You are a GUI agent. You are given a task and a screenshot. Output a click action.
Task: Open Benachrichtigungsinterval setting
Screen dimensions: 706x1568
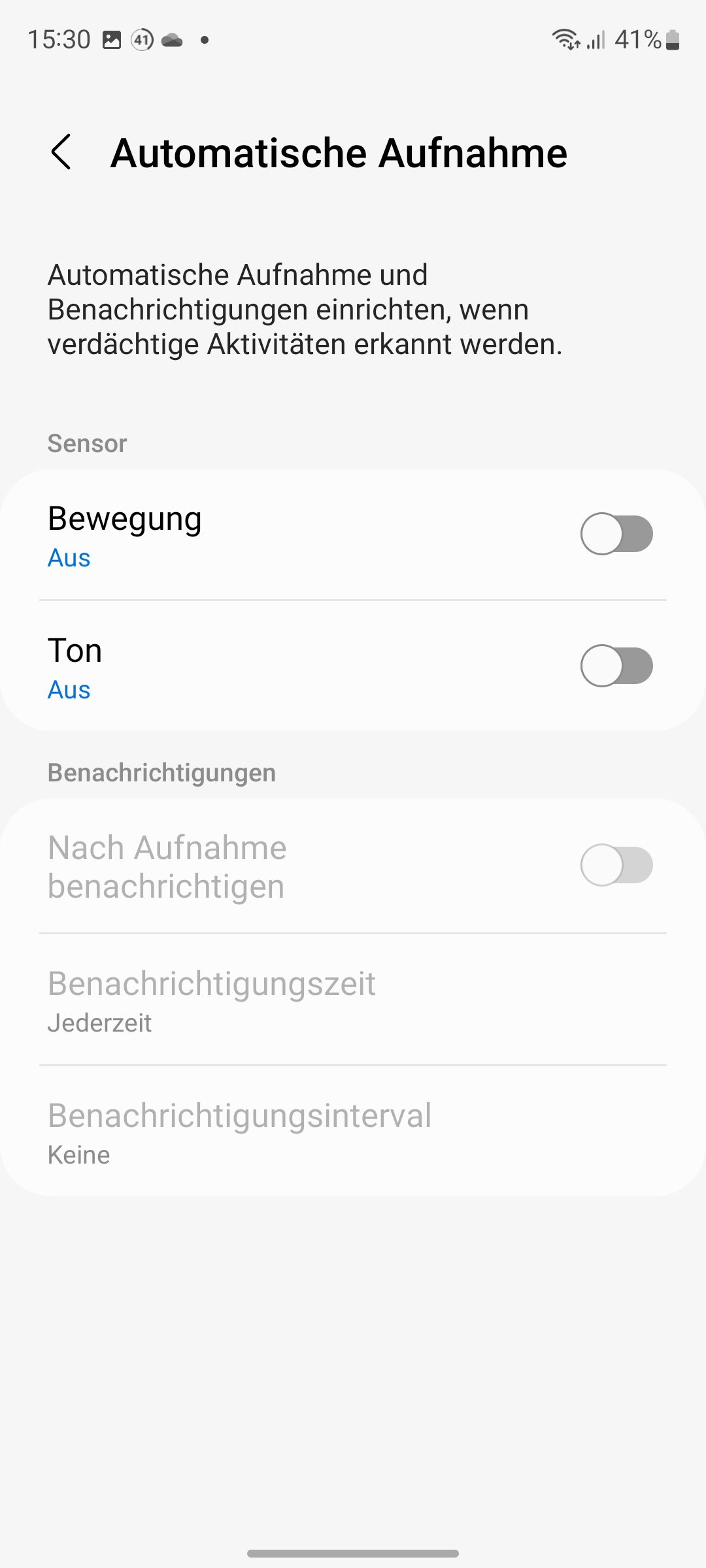[353, 1132]
